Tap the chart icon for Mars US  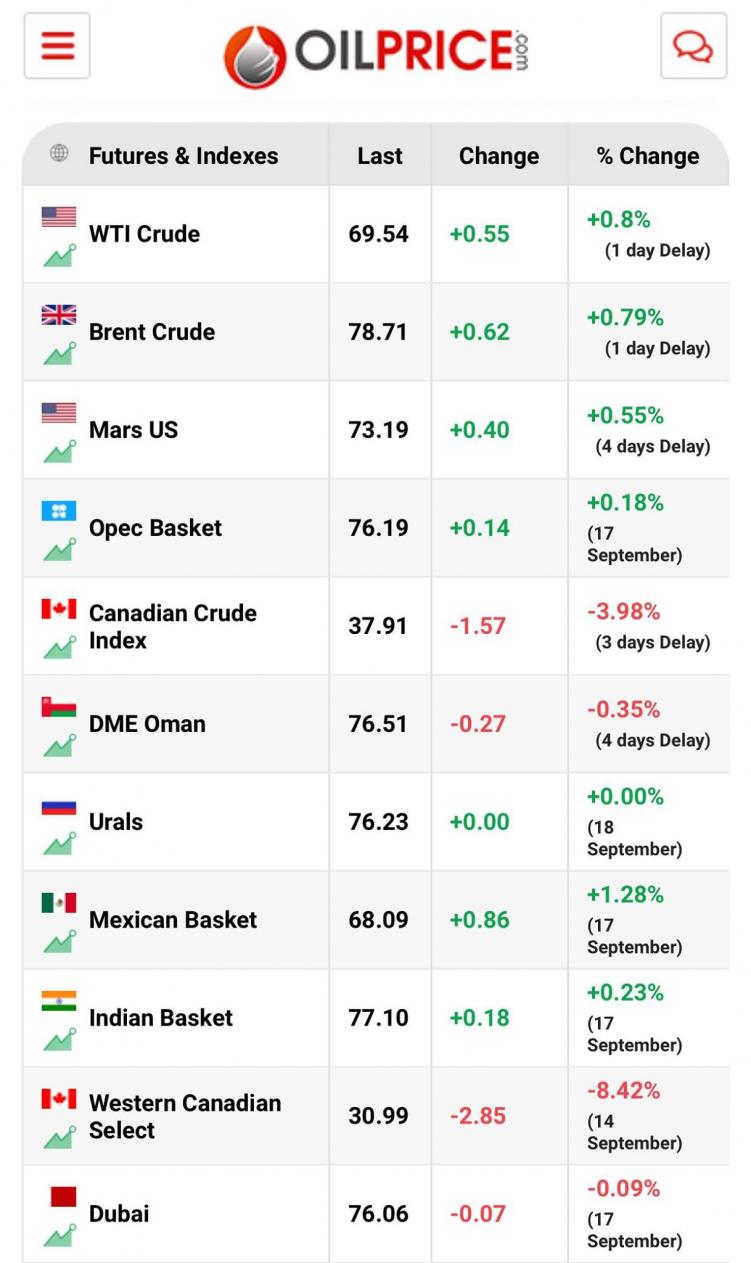click(x=59, y=451)
